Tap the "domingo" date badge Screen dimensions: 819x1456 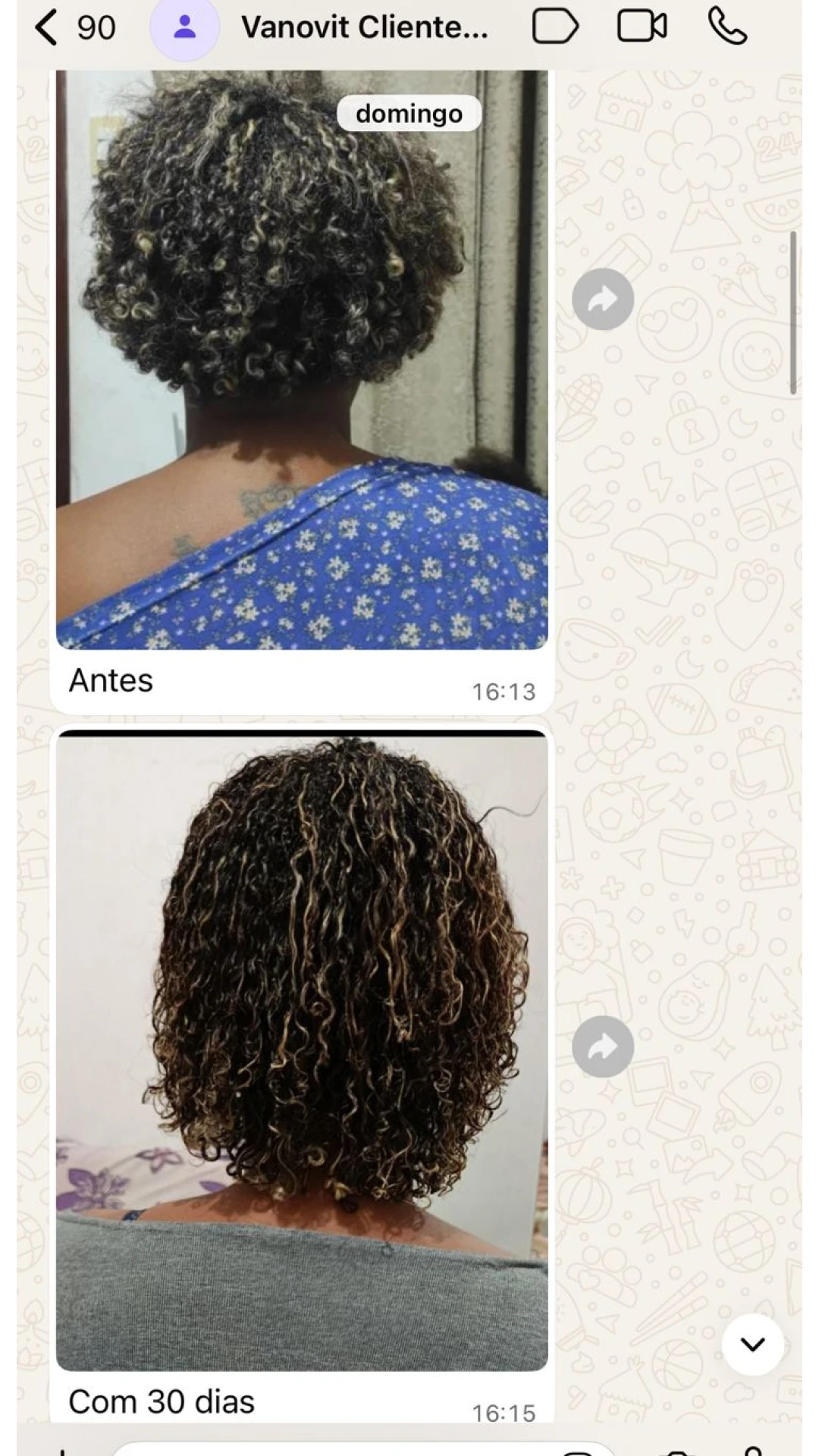(x=409, y=112)
